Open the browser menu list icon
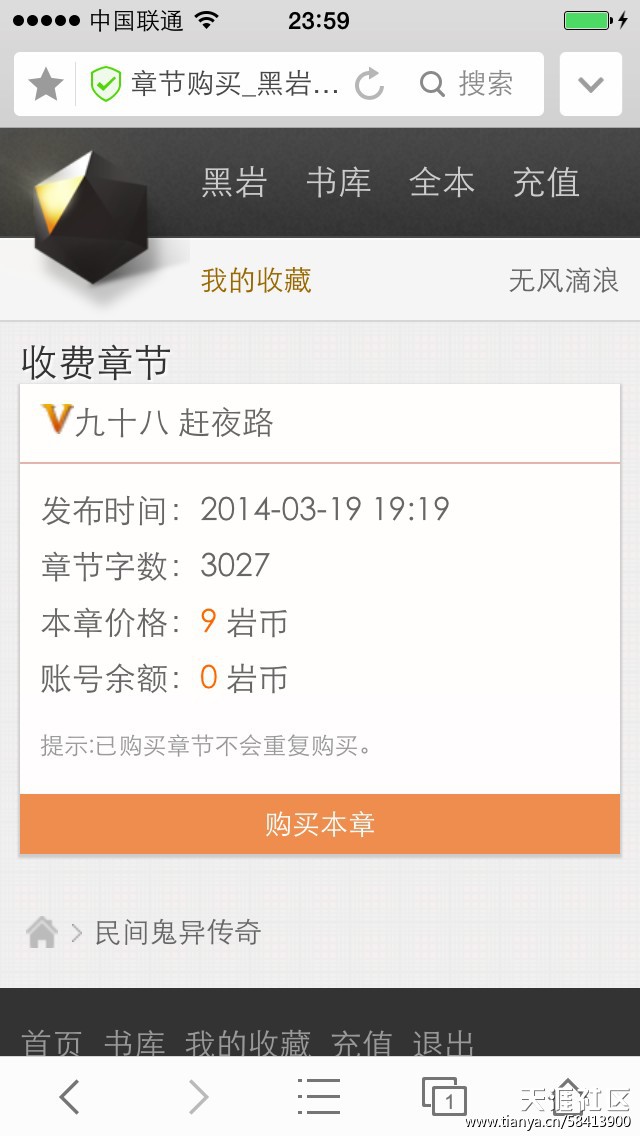 [319, 1097]
